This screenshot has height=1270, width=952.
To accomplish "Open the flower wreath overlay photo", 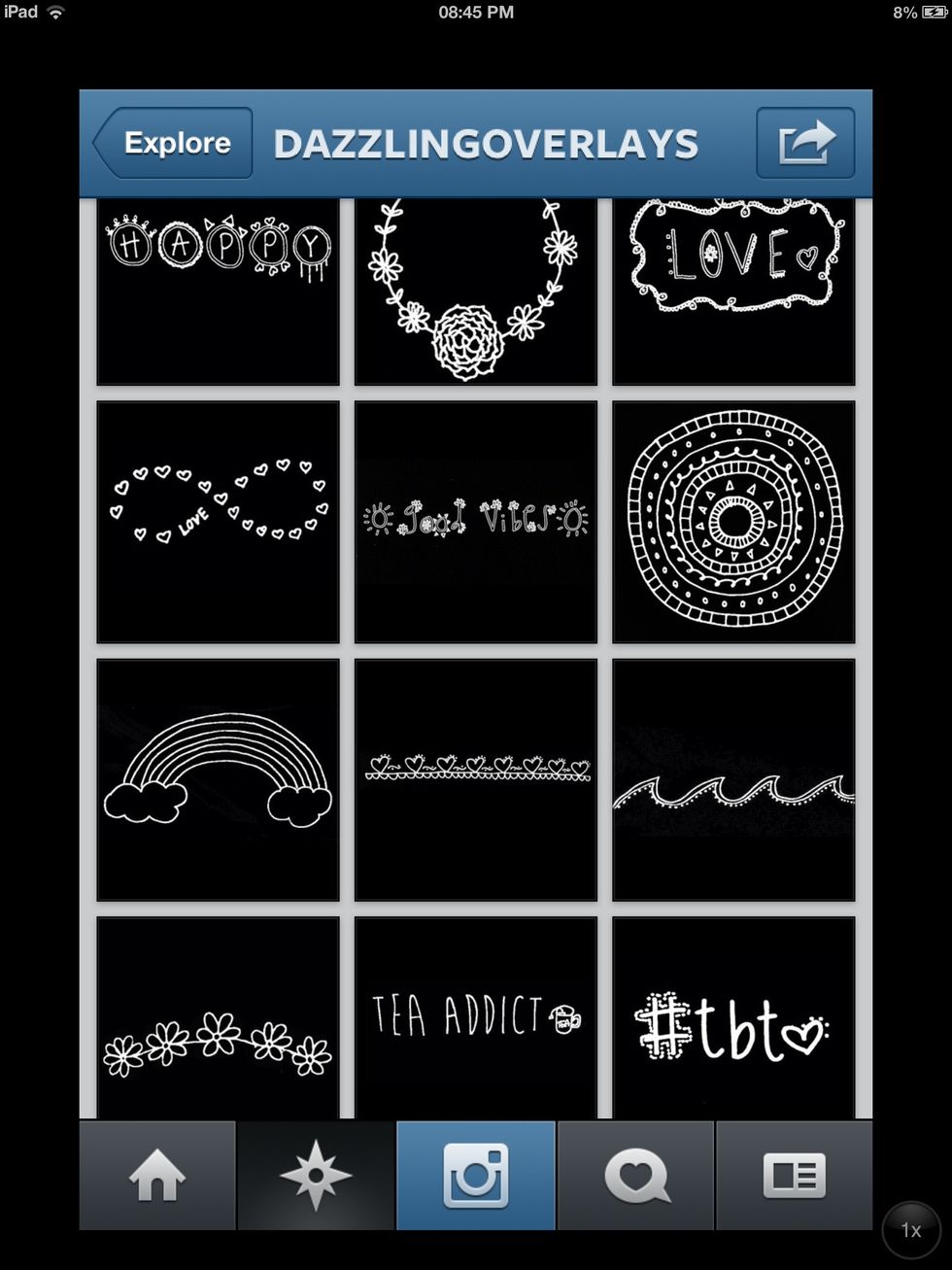I will tap(476, 290).
